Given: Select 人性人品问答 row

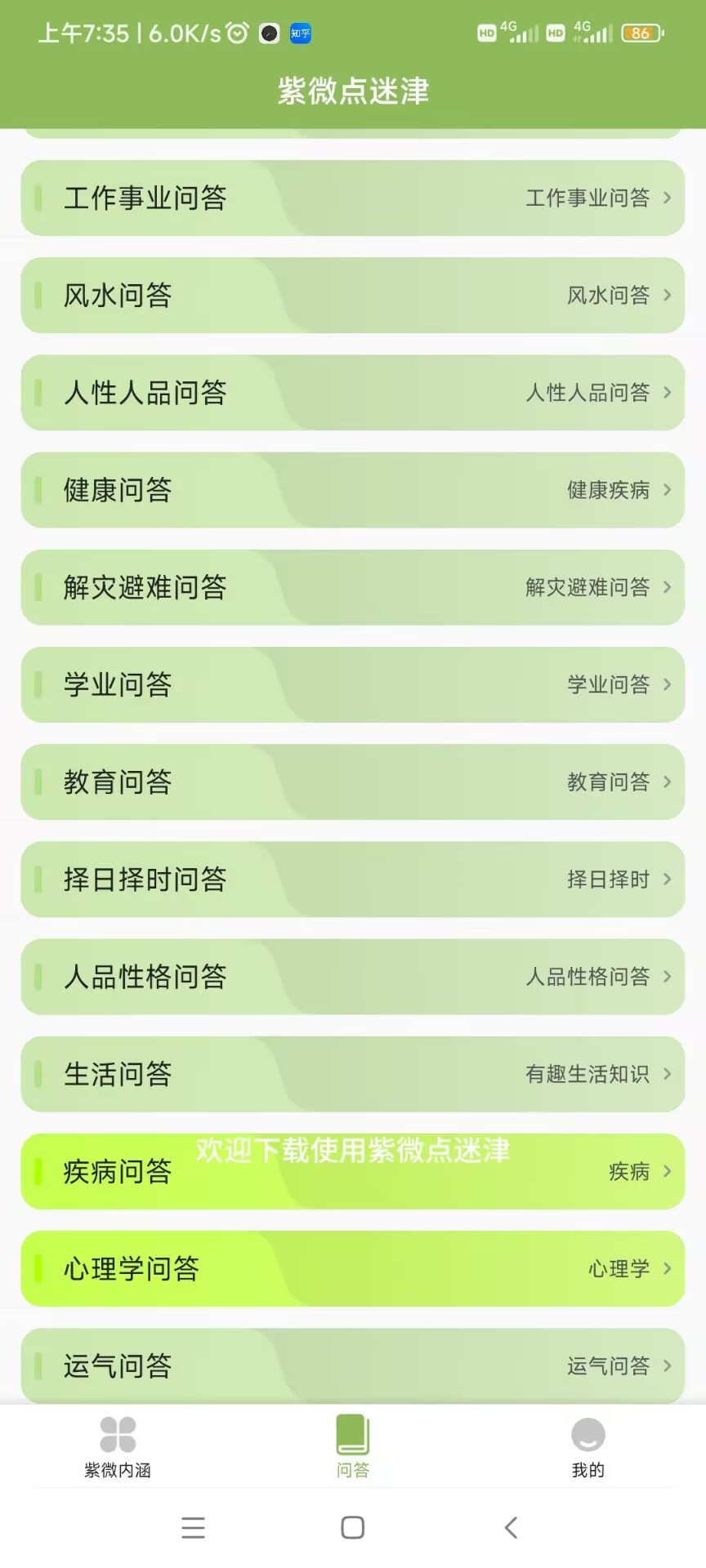Looking at the screenshot, I should pos(353,392).
